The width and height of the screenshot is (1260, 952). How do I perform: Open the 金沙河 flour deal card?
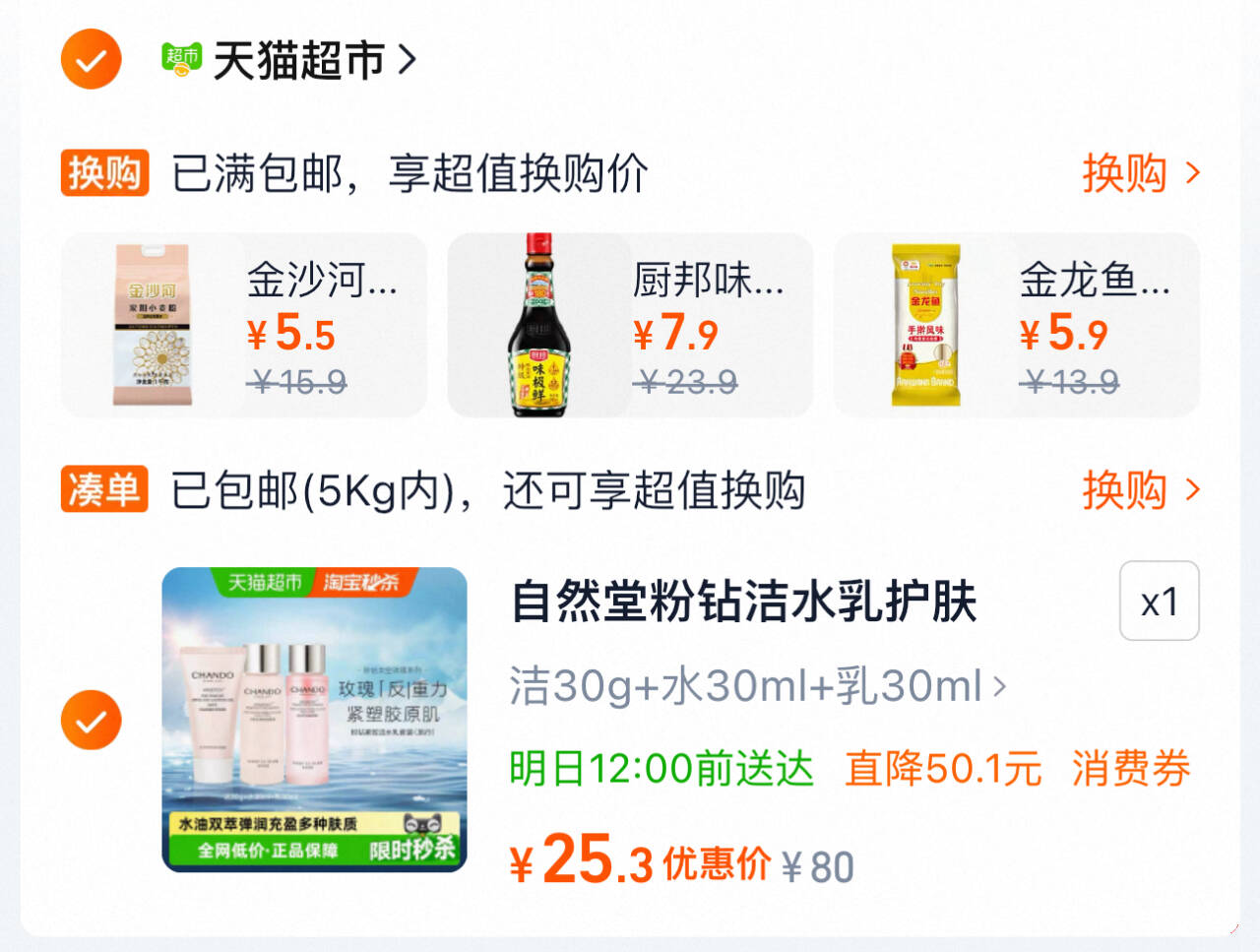click(x=244, y=326)
